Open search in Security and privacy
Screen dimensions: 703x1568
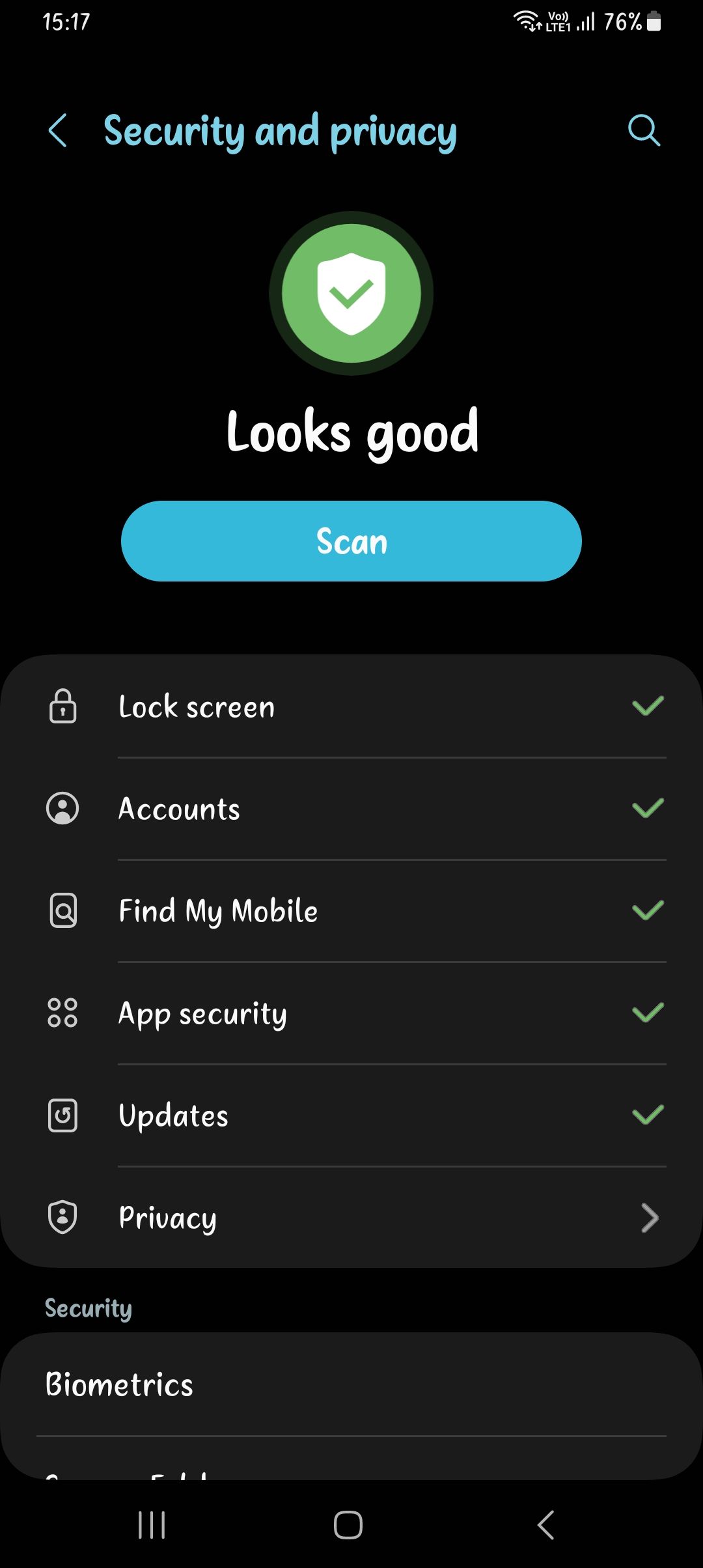(x=643, y=131)
